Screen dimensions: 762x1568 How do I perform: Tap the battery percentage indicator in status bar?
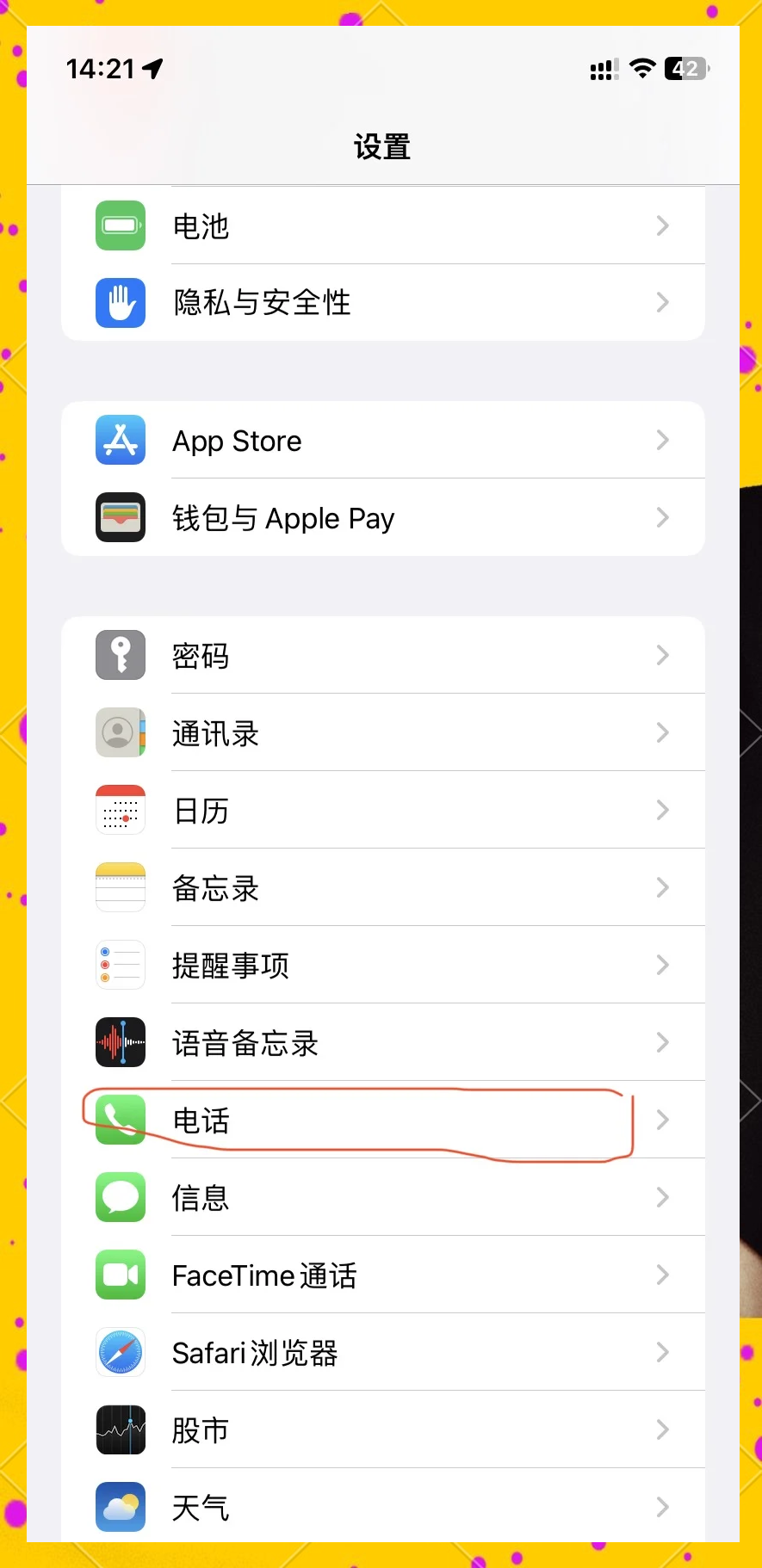(x=685, y=69)
